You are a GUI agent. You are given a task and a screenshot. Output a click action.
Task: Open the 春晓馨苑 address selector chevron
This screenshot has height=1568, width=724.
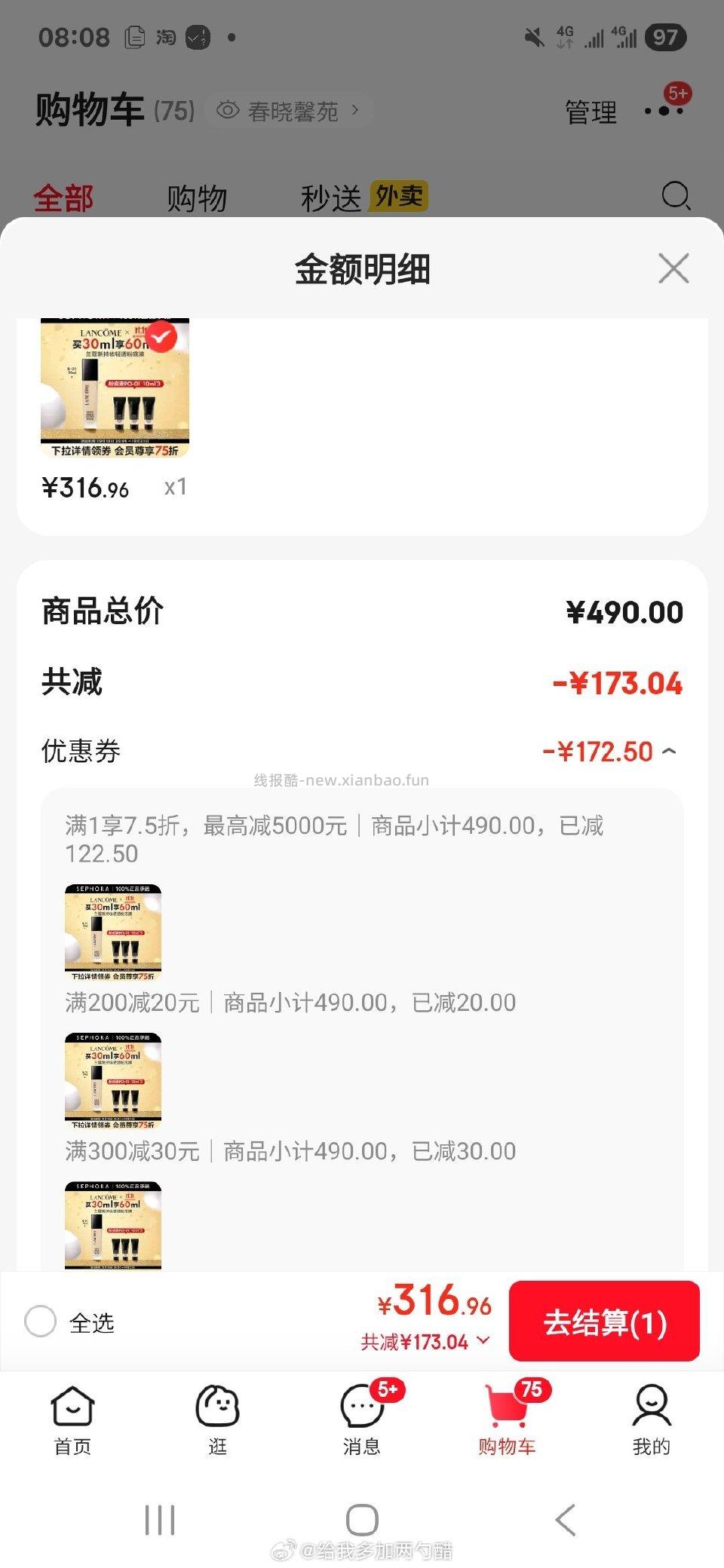click(354, 111)
